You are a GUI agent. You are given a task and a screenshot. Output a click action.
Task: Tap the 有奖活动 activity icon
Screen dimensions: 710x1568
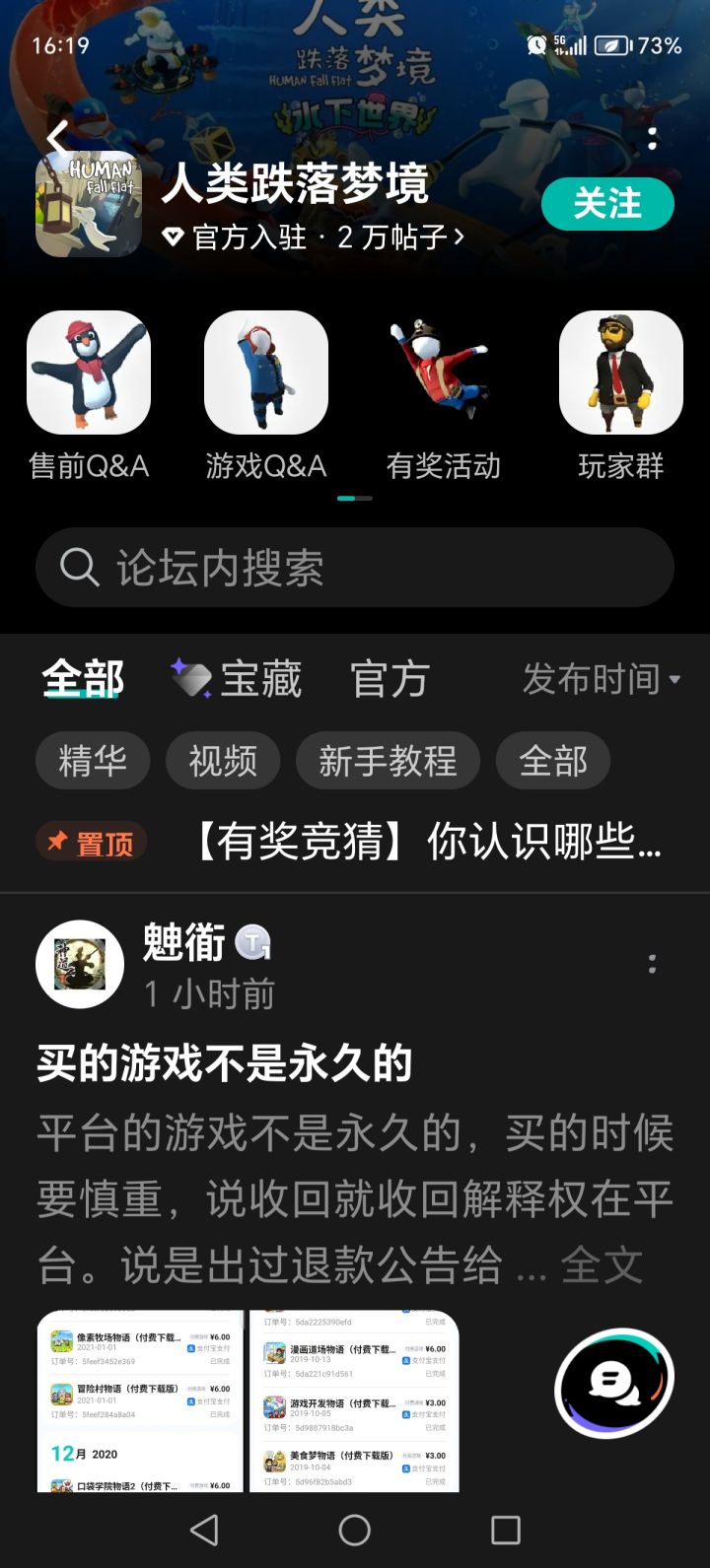click(444, 373)
